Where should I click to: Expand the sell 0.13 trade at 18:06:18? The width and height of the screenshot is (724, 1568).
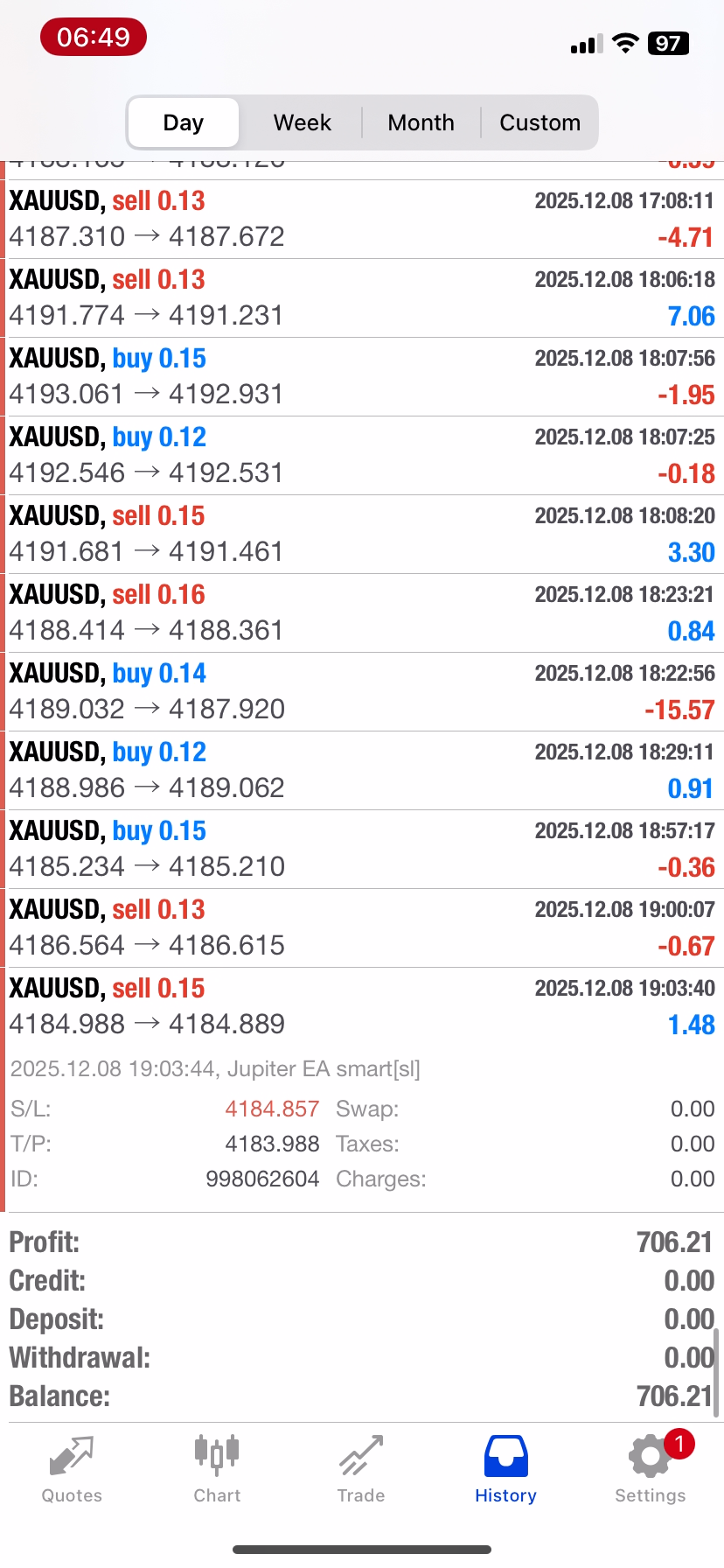(362, 297)
